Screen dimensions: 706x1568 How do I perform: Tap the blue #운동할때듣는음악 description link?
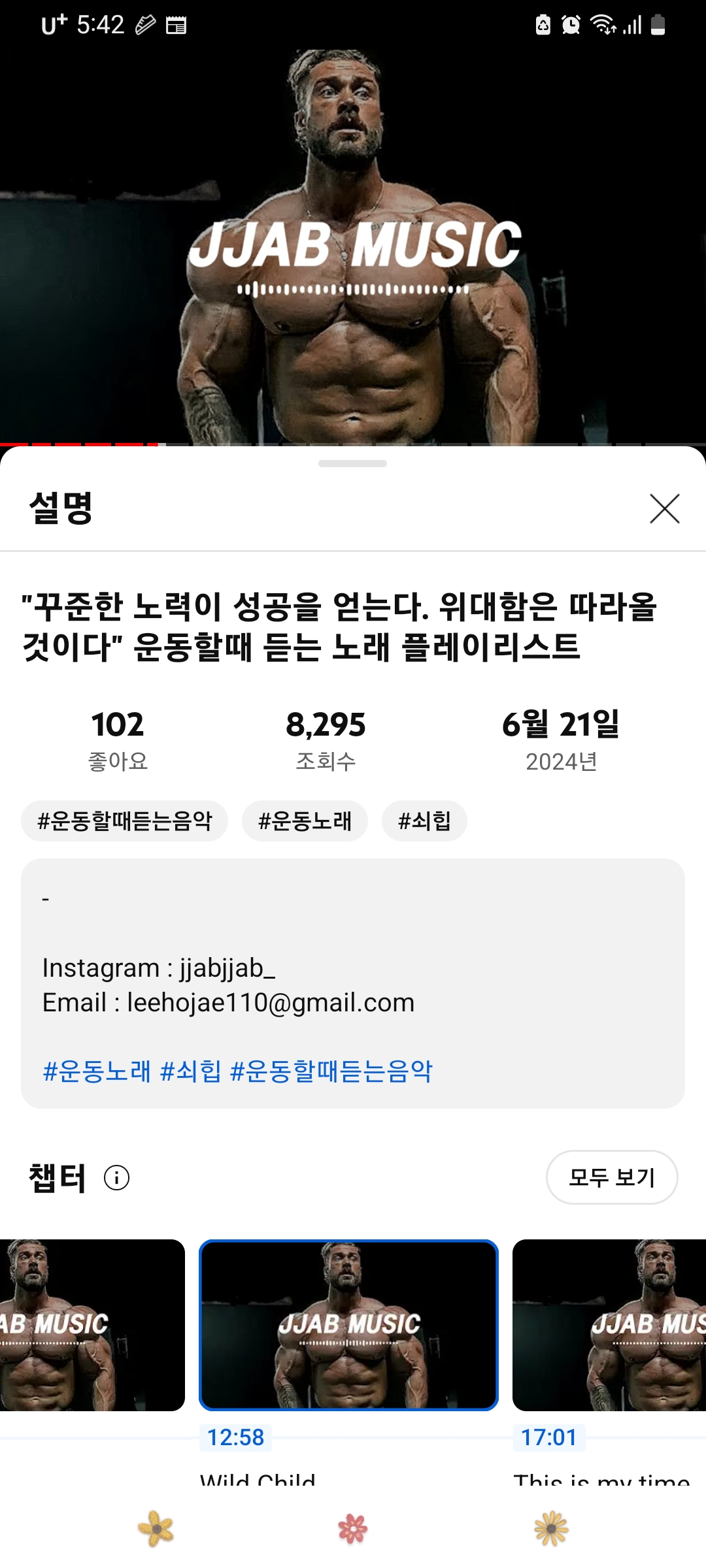click(331, 1071)
